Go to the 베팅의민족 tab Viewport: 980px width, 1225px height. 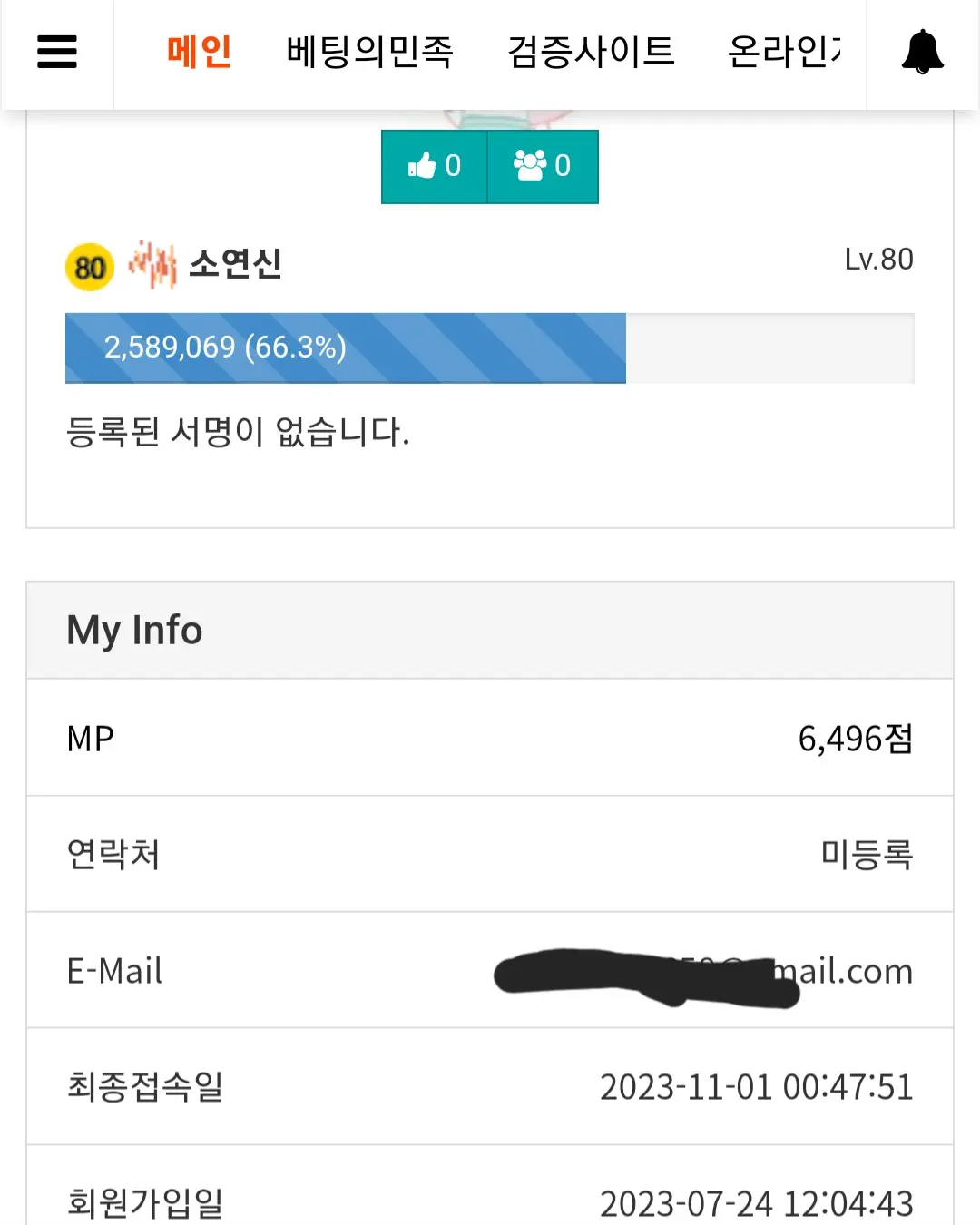(369, 52)
